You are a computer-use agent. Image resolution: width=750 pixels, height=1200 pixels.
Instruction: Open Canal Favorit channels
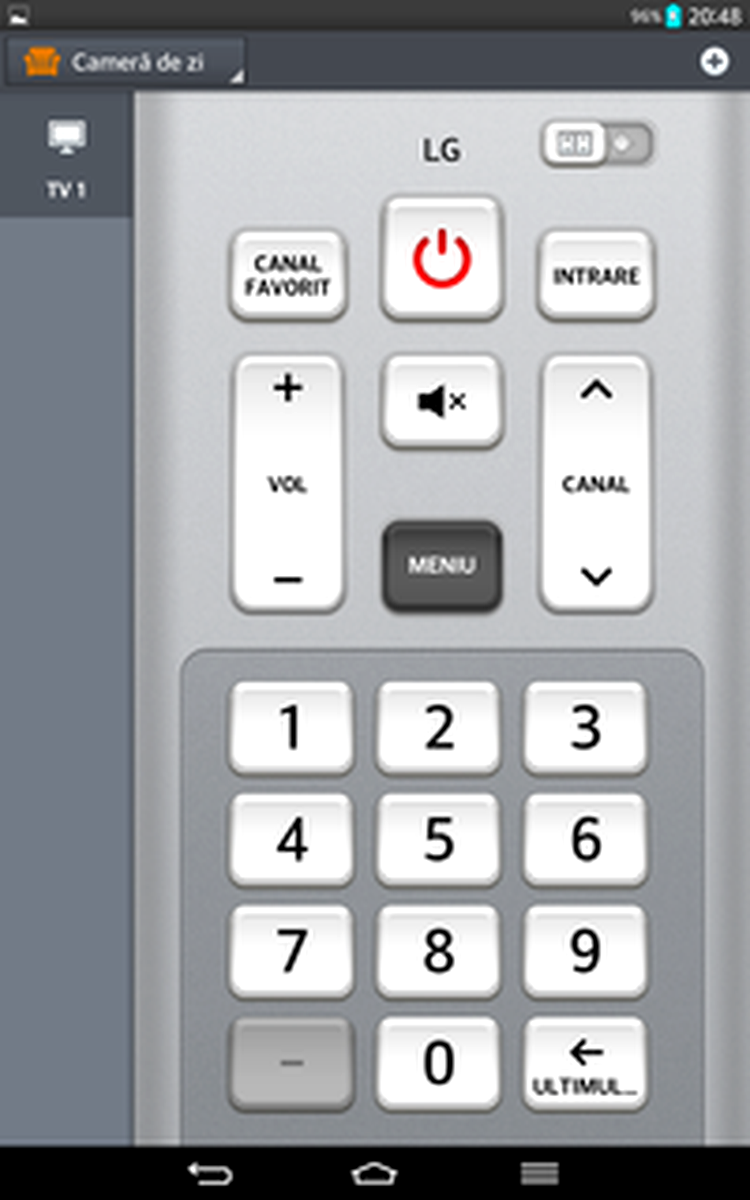click(x=288, y=276)
